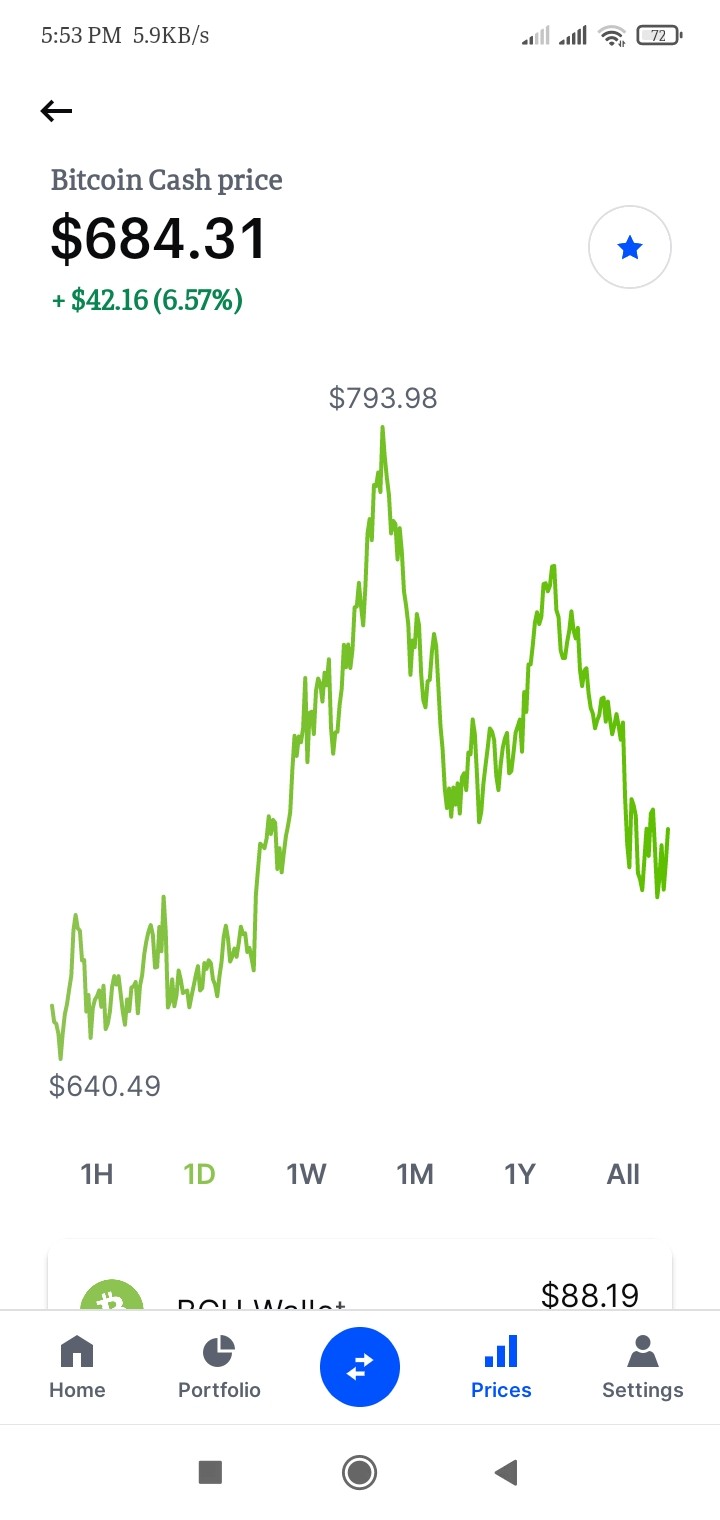Select the 1D chart range
The height and width of the screenshot is (1520, 720).
tap(200, 1174)
